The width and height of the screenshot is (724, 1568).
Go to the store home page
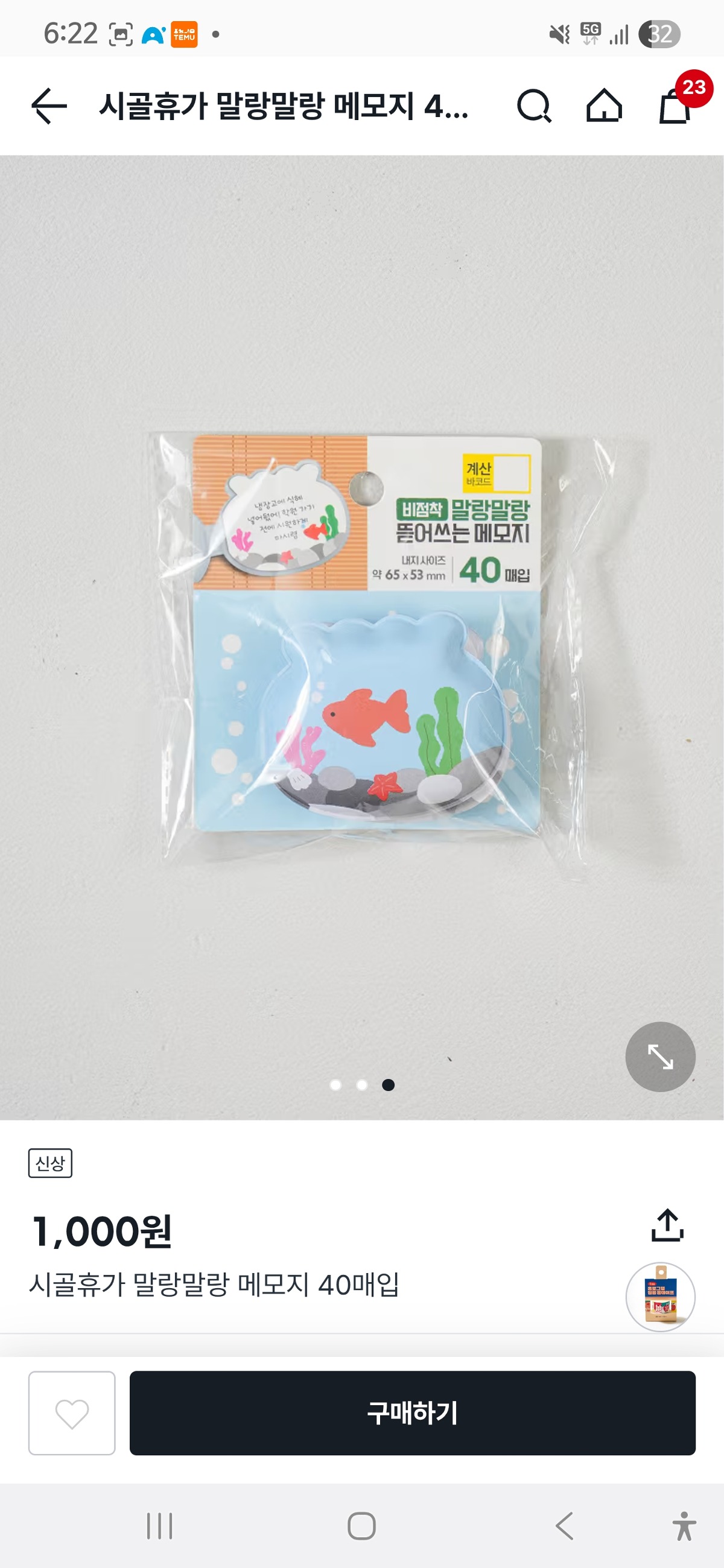pos(604,106)
